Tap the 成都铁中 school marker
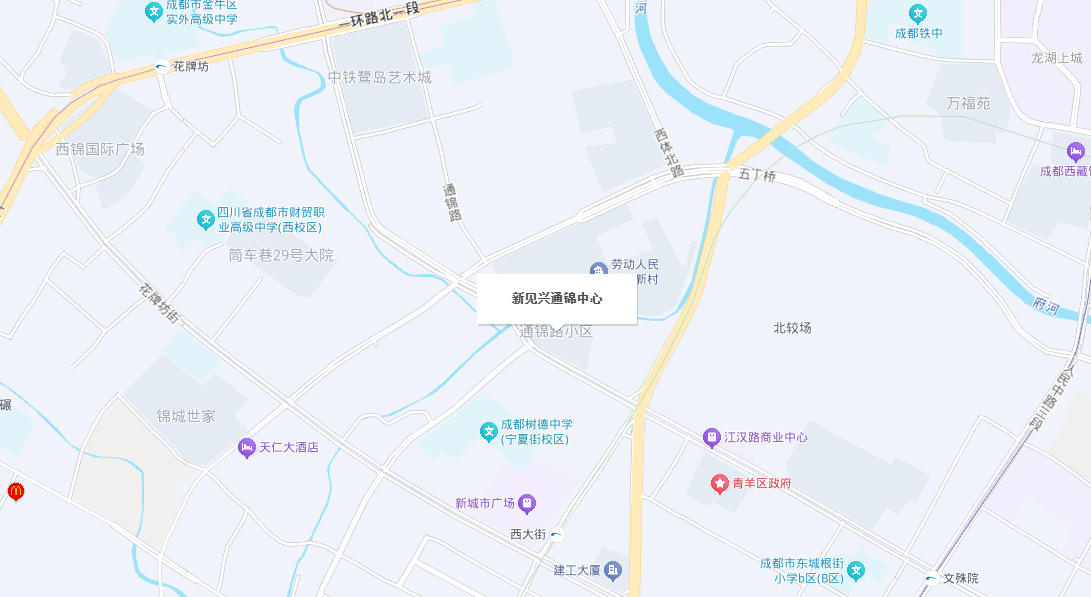Image resolution: width=1091 pixels, height=597 pixels. click(918, 13)
